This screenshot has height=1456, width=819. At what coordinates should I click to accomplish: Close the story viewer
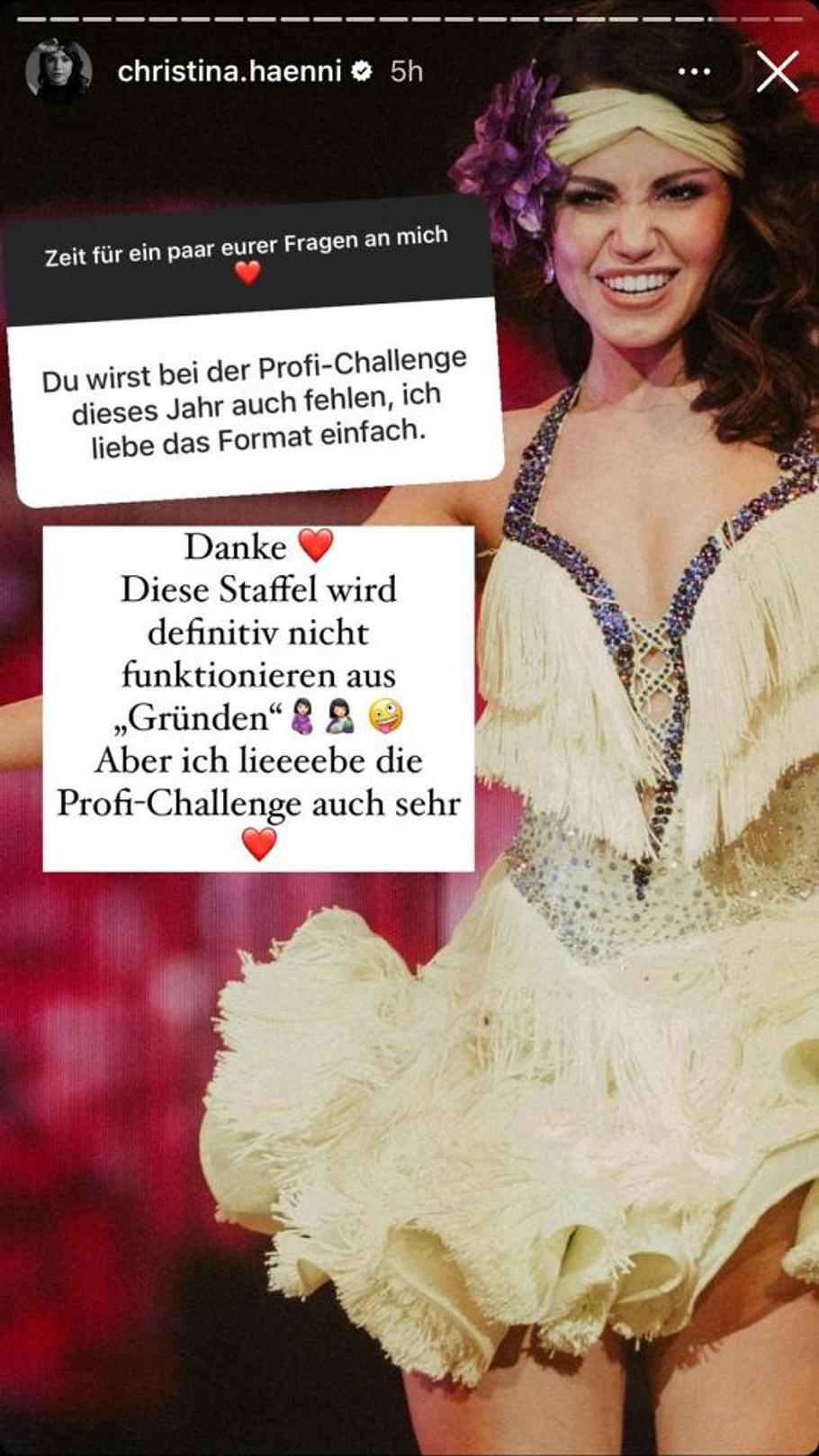pos(777,72)
